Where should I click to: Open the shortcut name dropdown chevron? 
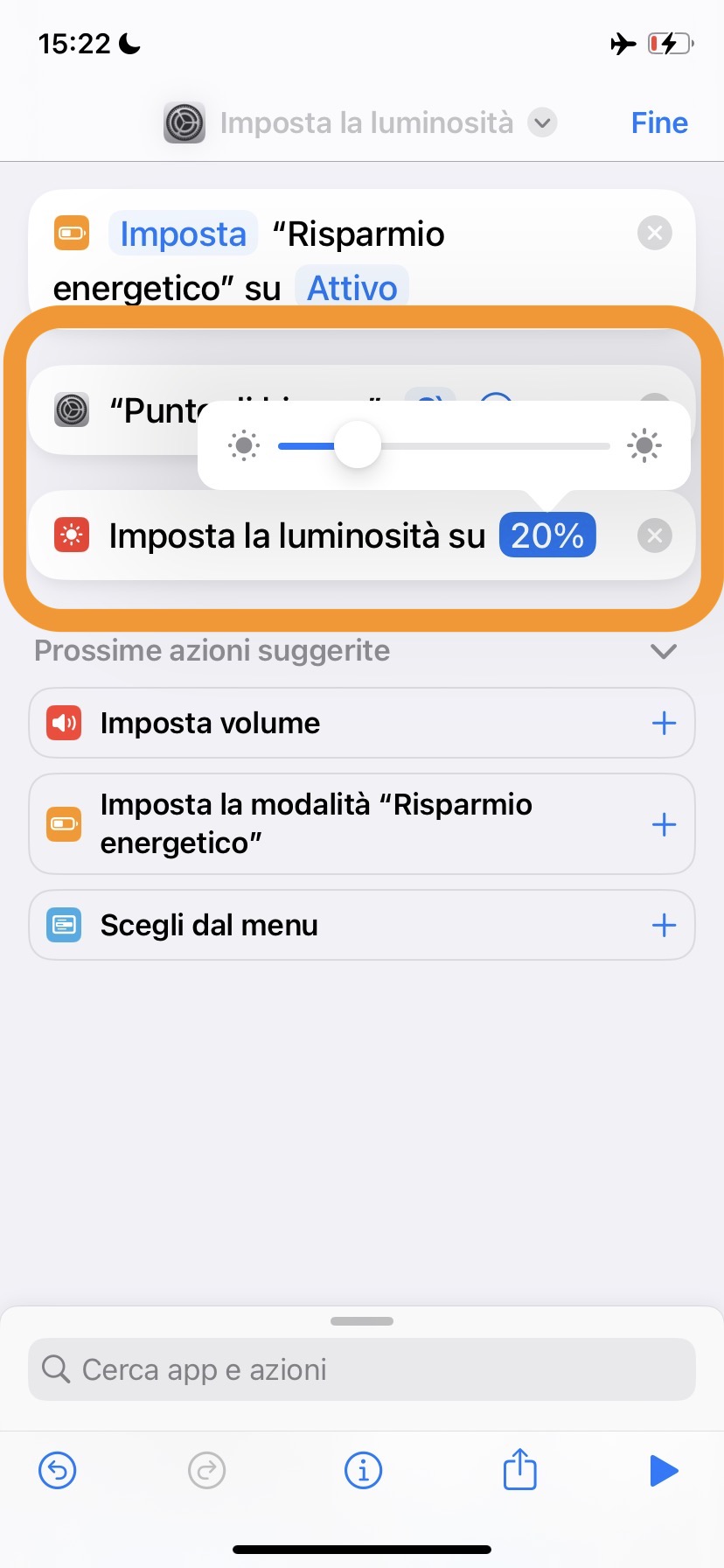click(542, 122)
